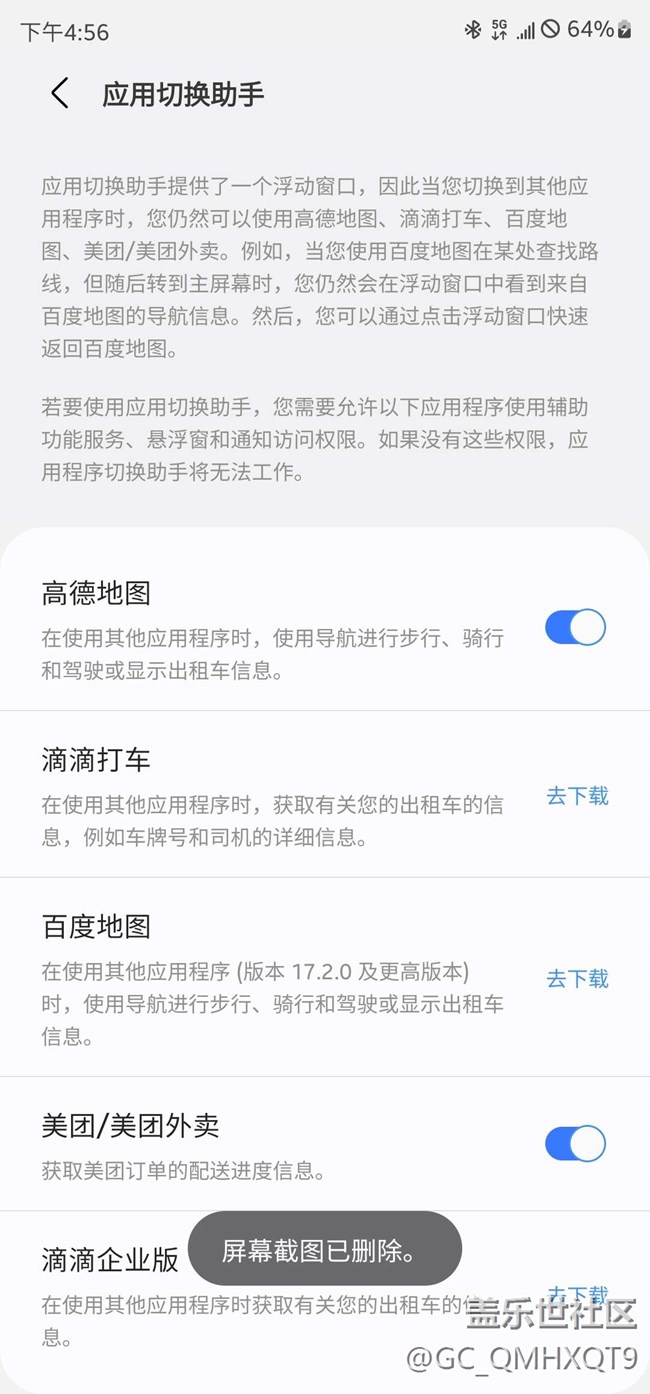Tap 去下载 for 滴滴企业版
650x1394 pixels.
(x=577, y=1294)
